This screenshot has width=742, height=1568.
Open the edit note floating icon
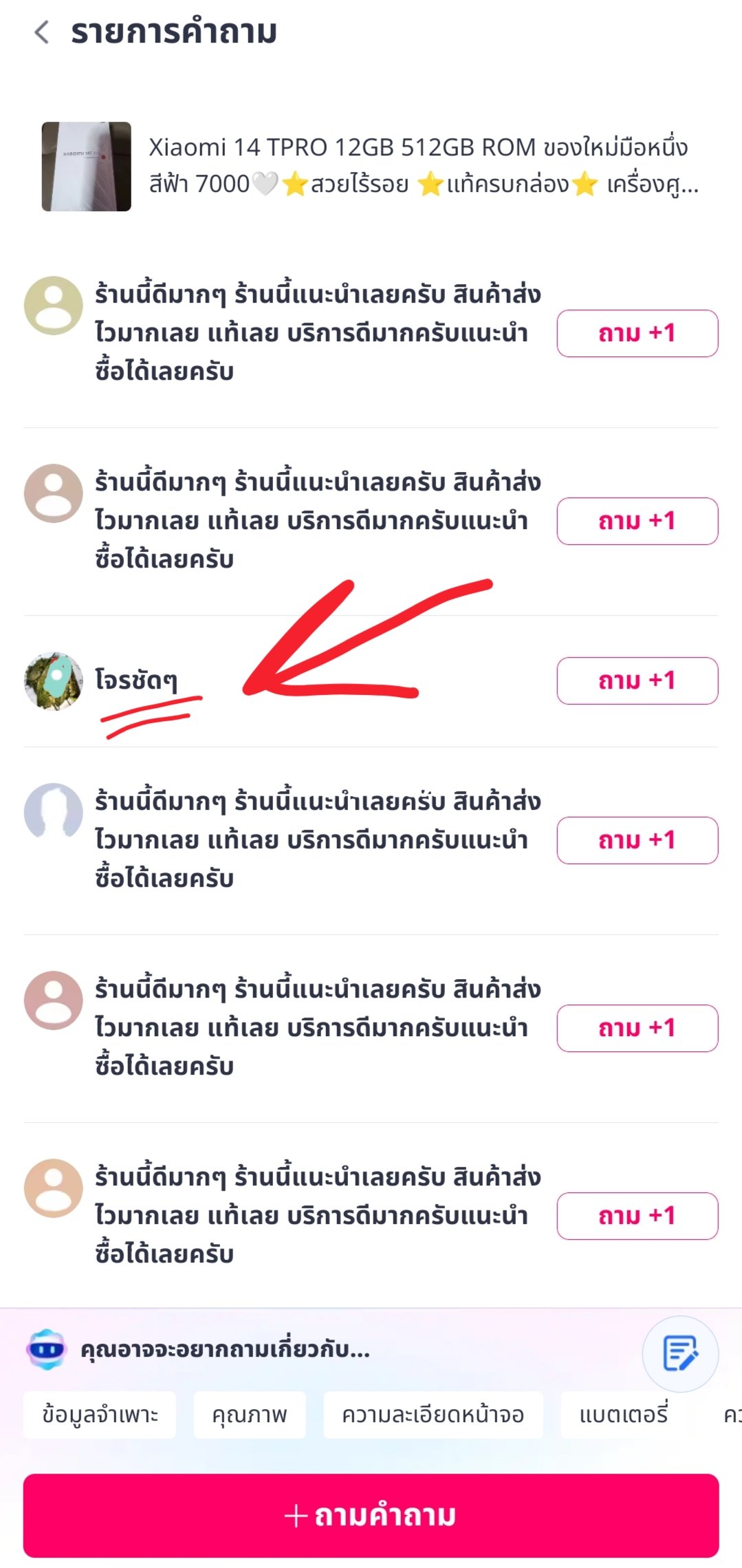680,1353
